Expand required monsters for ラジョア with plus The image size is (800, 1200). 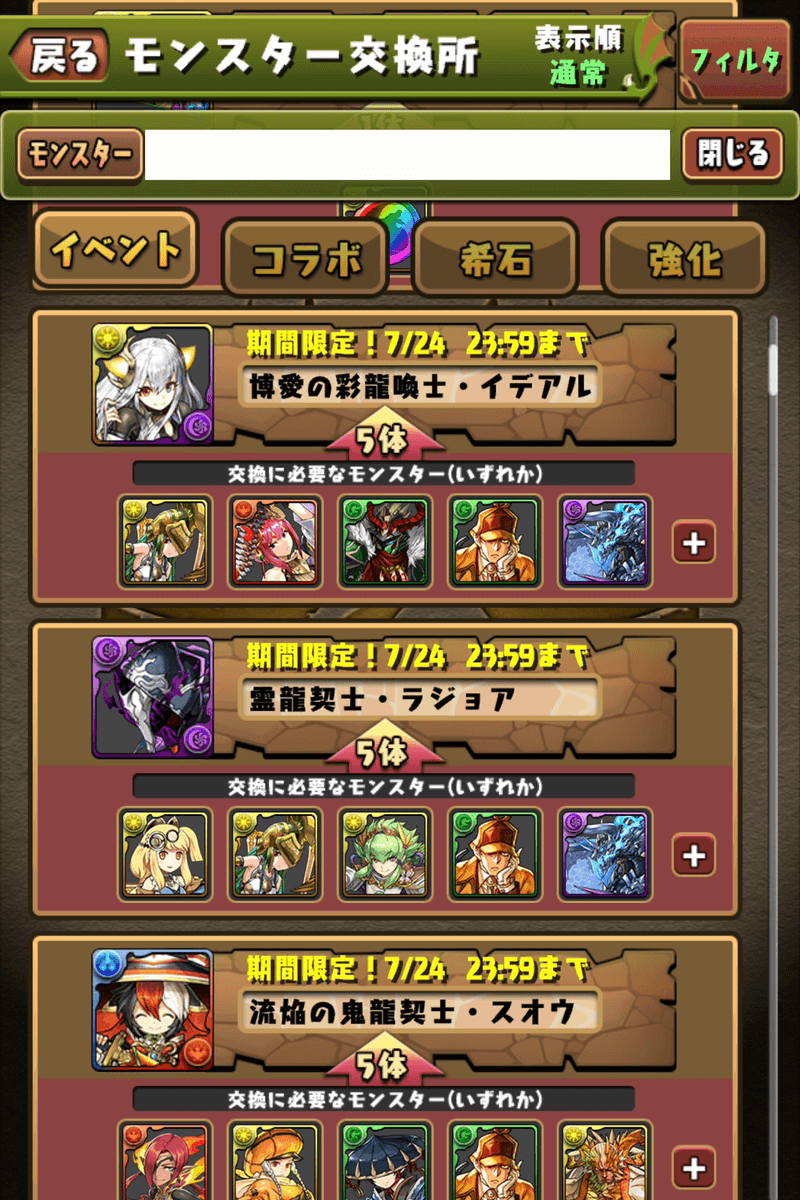[x=694, y=855]
